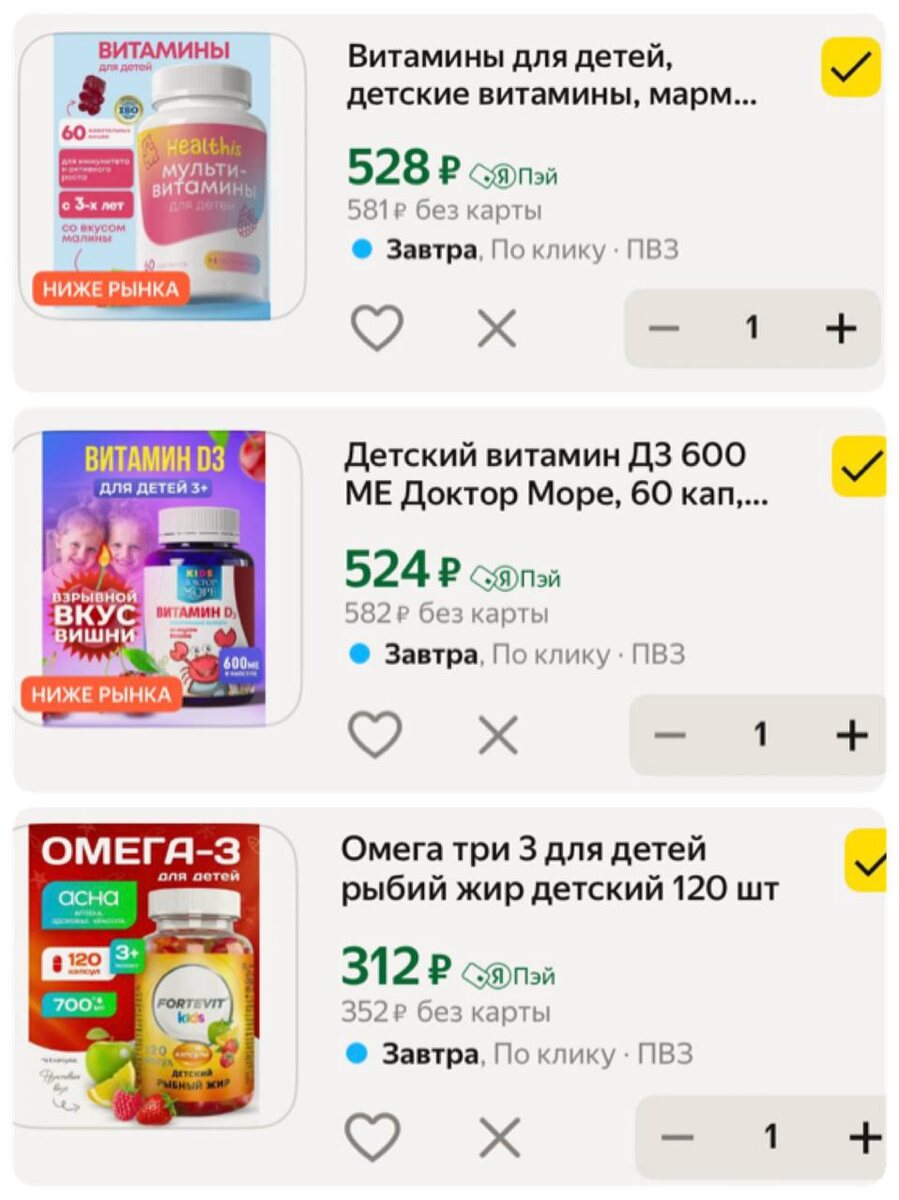Remove Healthis multivitamins from cart
Screen dimensions: 899x1200
tap(496, 328)
